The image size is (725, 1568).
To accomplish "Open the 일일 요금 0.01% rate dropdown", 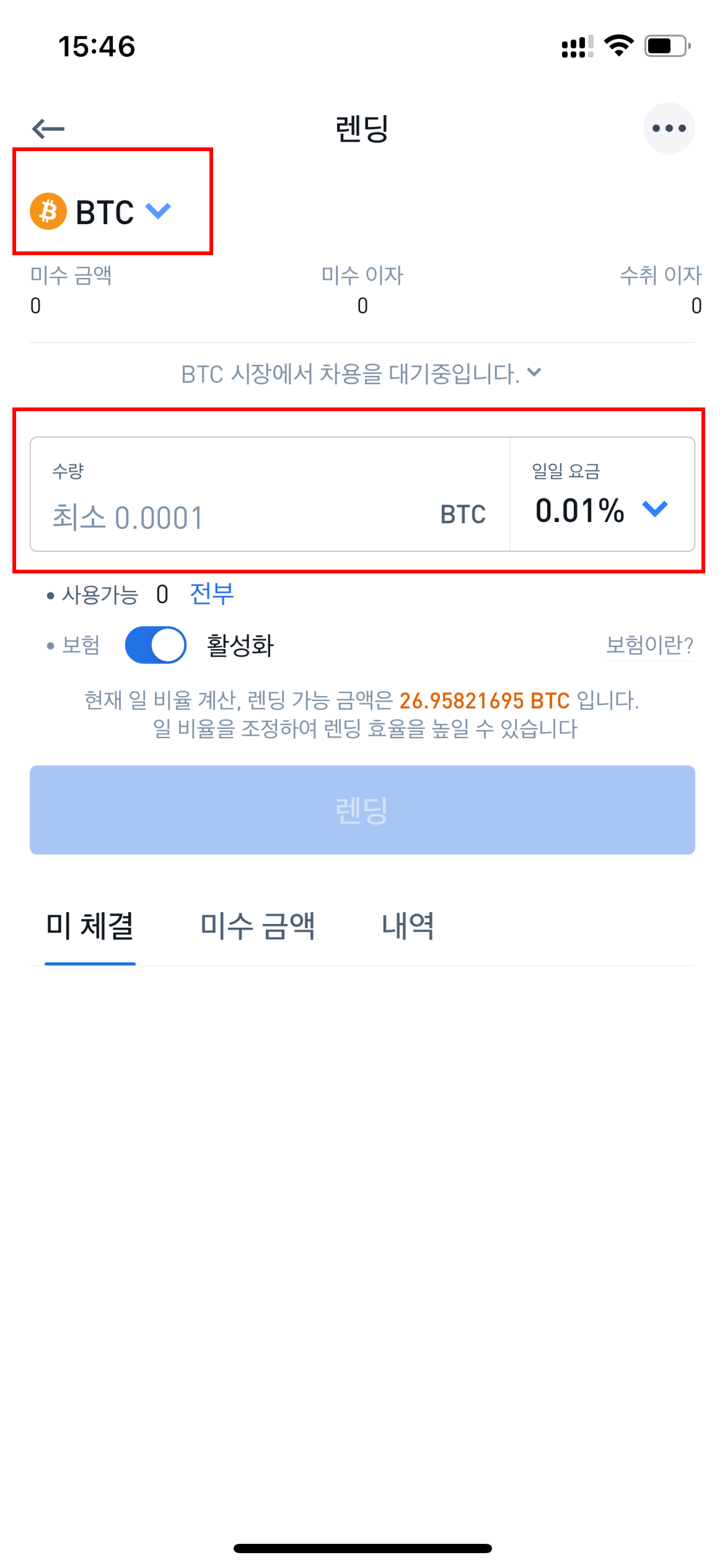I will [x=601, y=509].
